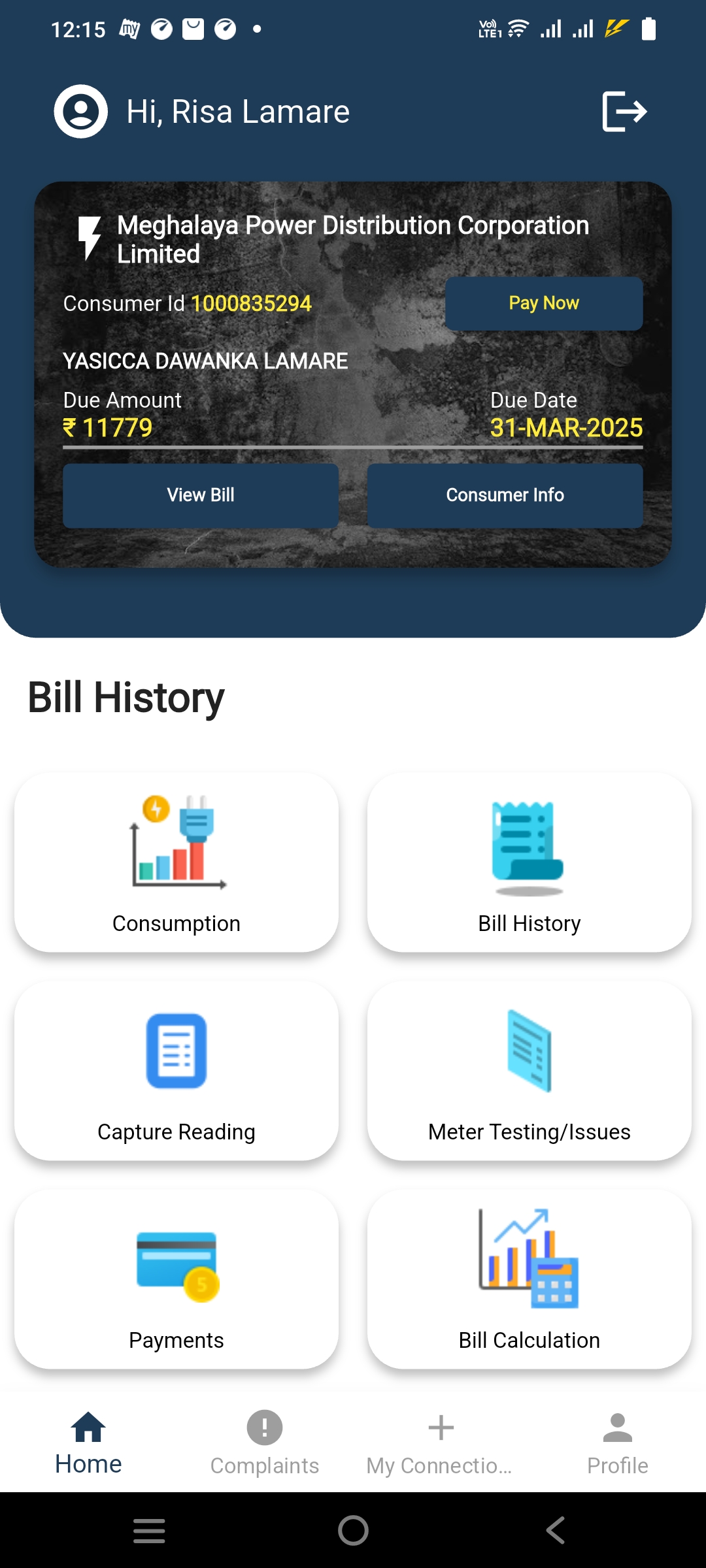
Task: Open the Bill History card
Action: [529, 862]
